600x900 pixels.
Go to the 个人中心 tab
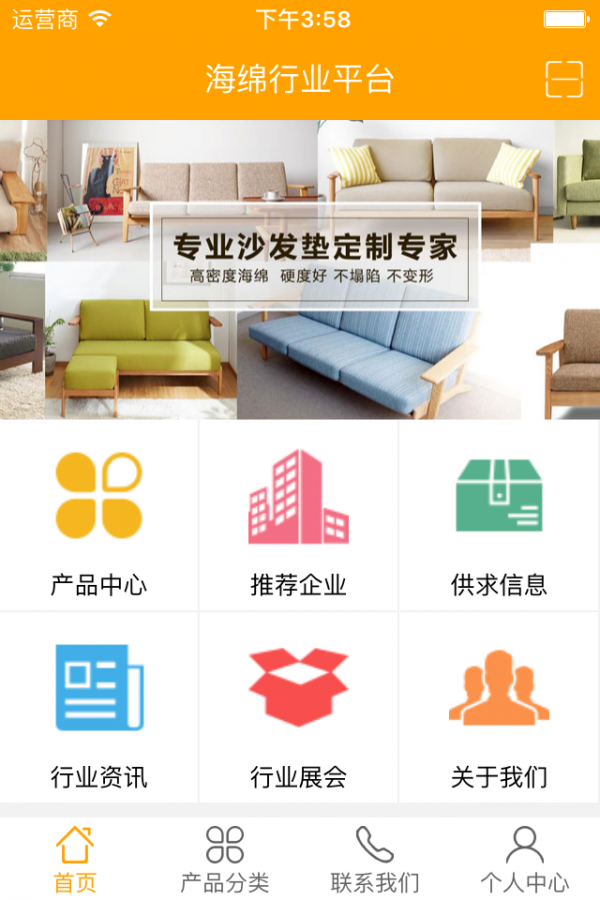pyautogui.click(x=525, y=859)
